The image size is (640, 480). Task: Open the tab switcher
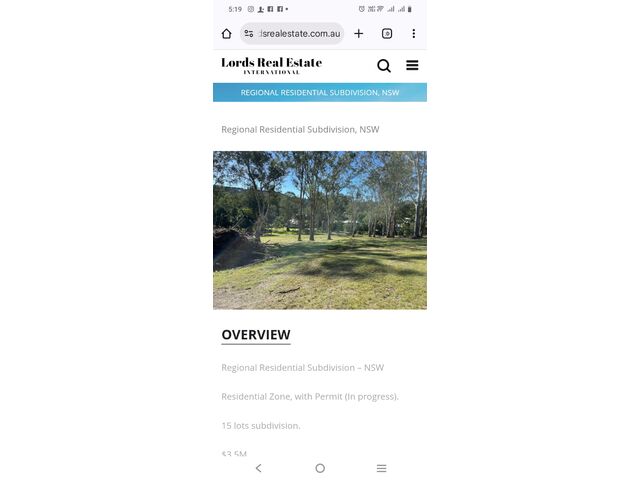pyautogui.click(x=387, y=34)
